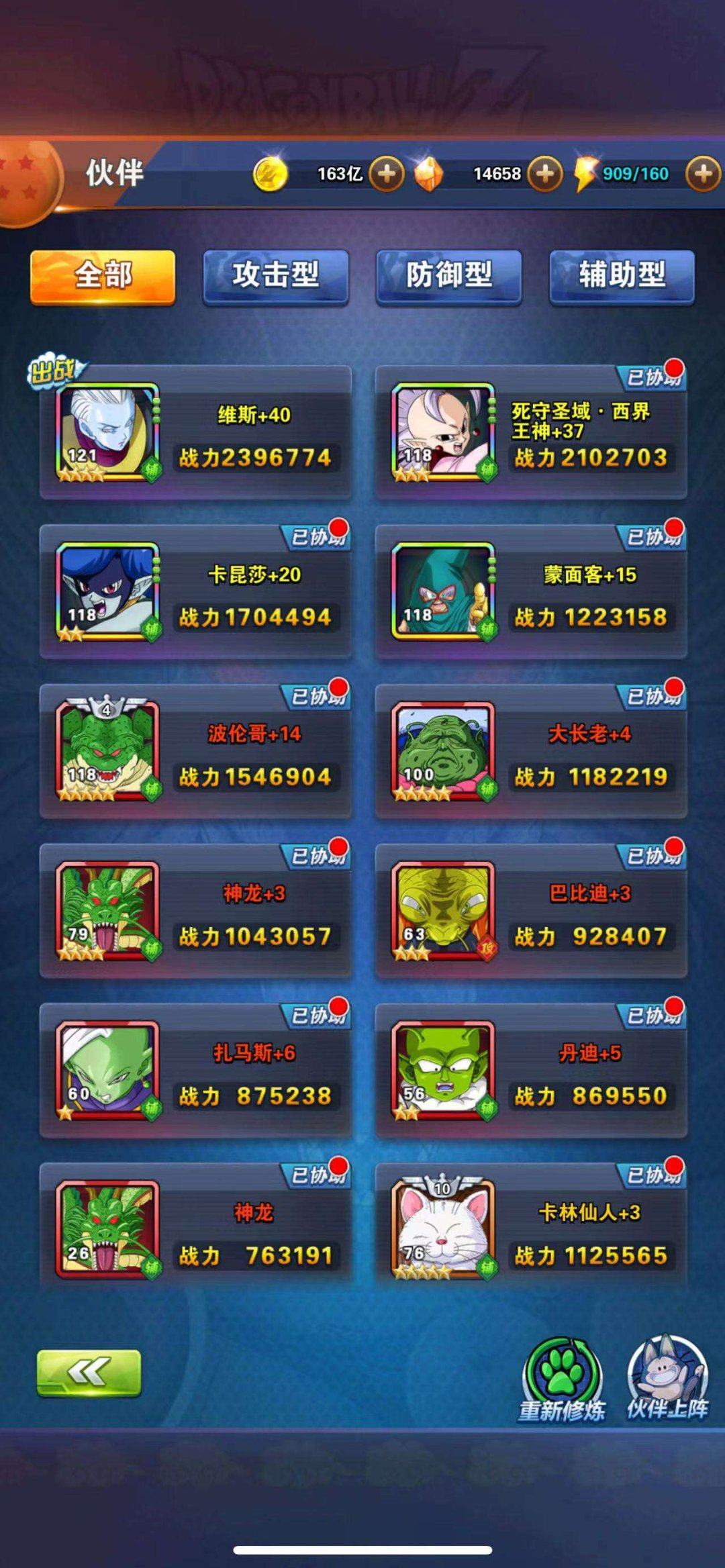Open partner card 死守圣域·西界王神+37
The image size is (725, 1568).
coord(531,434)
